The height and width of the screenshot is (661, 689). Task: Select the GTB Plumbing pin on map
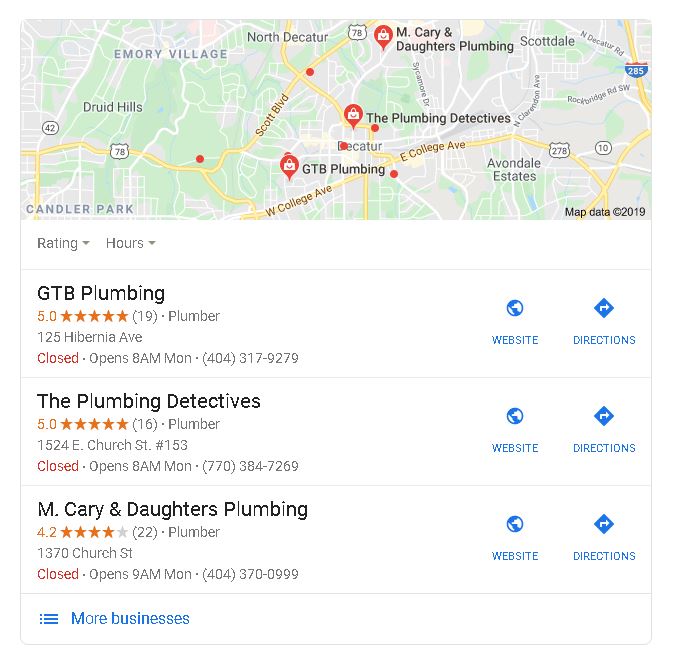[x=289, y=167]
